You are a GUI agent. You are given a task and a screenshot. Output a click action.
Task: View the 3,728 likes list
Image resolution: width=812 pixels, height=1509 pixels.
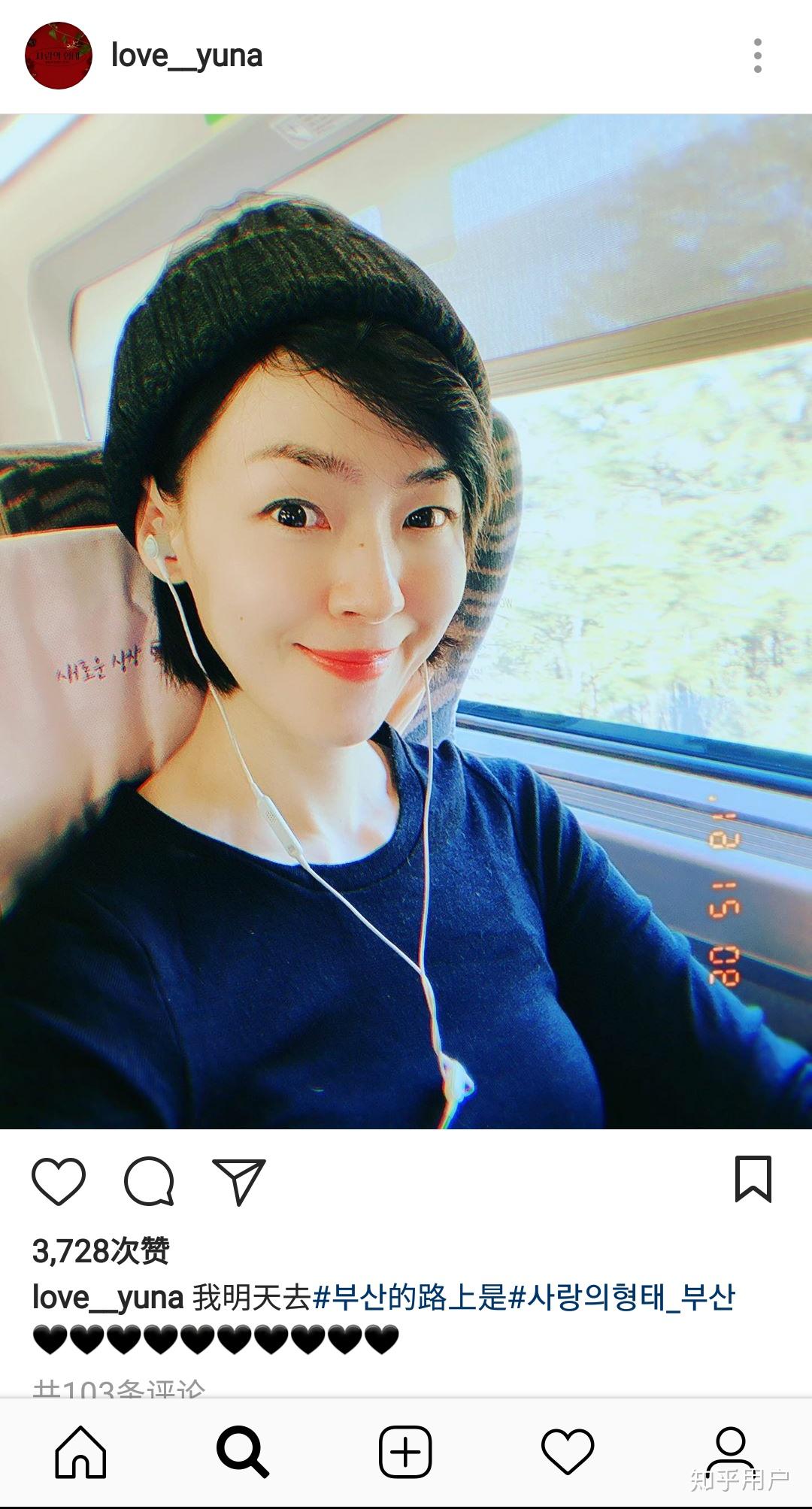pyautogui.click(x=100, y=1252)
